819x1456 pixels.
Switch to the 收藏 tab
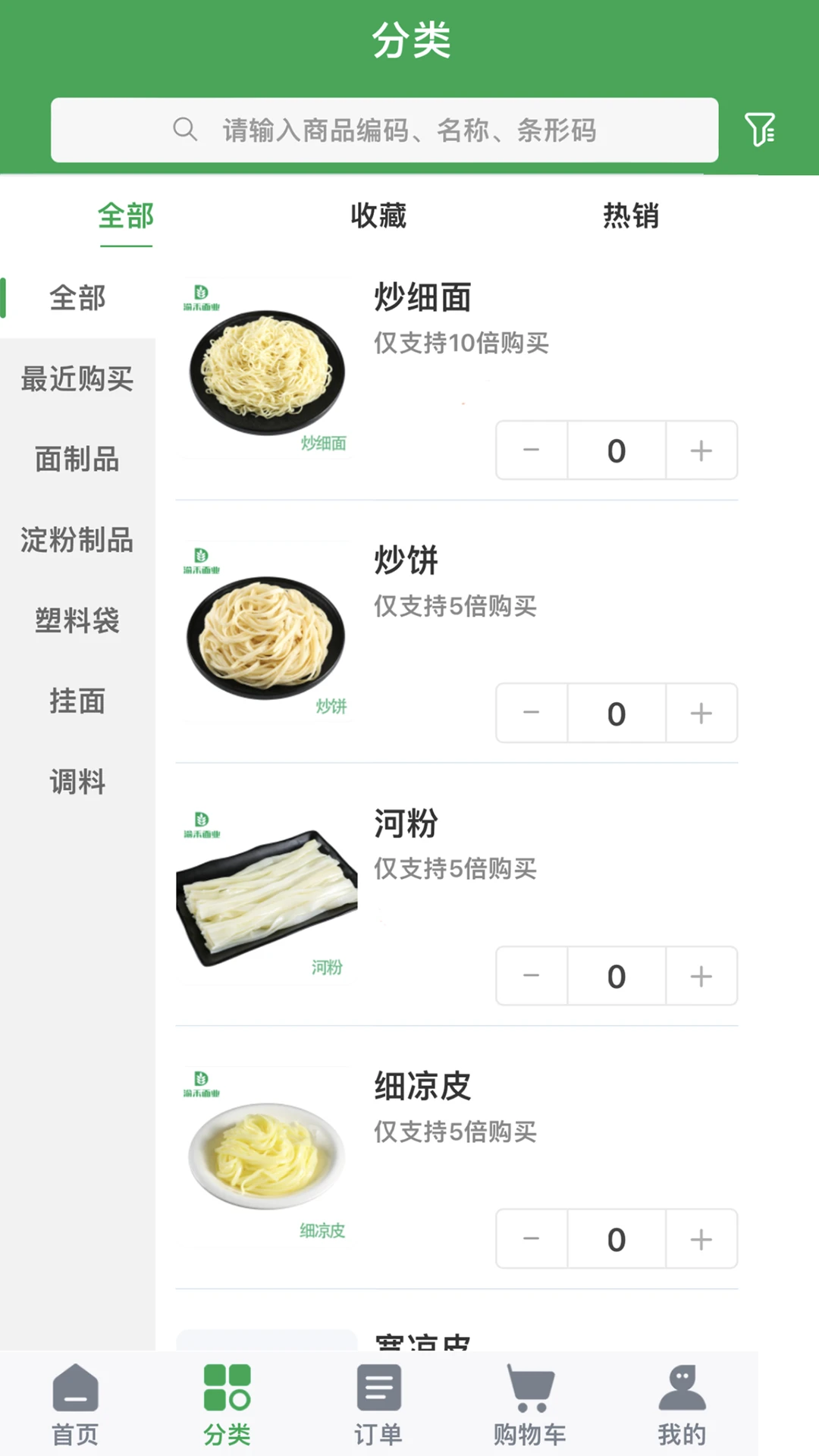coord(378,216)
